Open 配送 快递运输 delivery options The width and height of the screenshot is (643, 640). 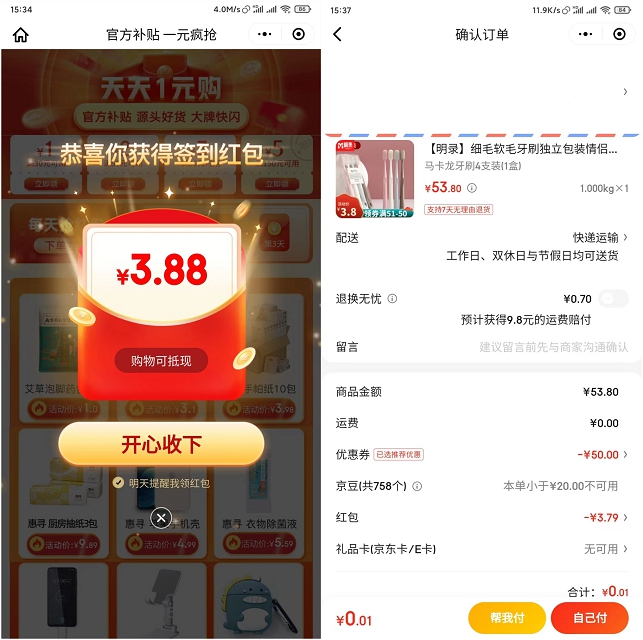click(600, 238)
